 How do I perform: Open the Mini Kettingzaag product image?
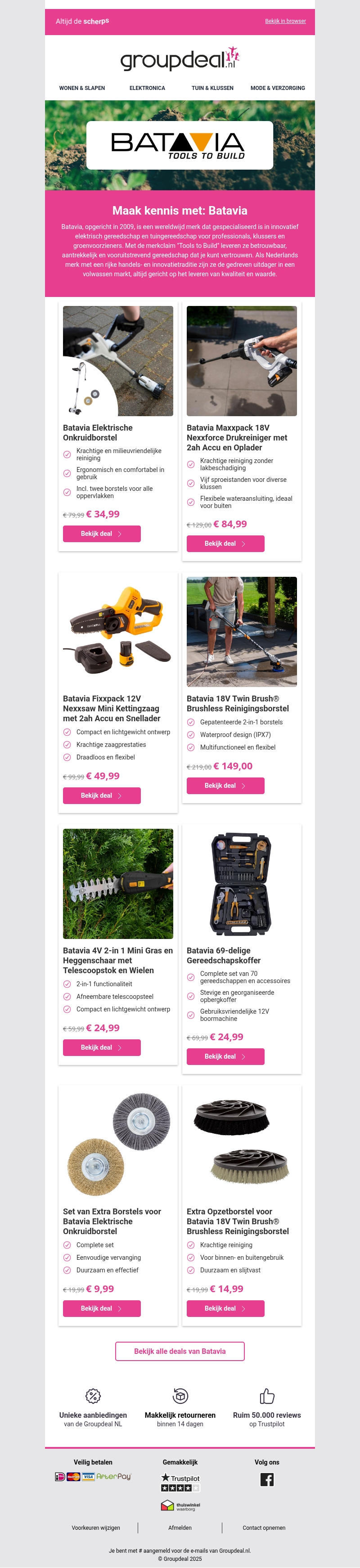coord(117,631)
